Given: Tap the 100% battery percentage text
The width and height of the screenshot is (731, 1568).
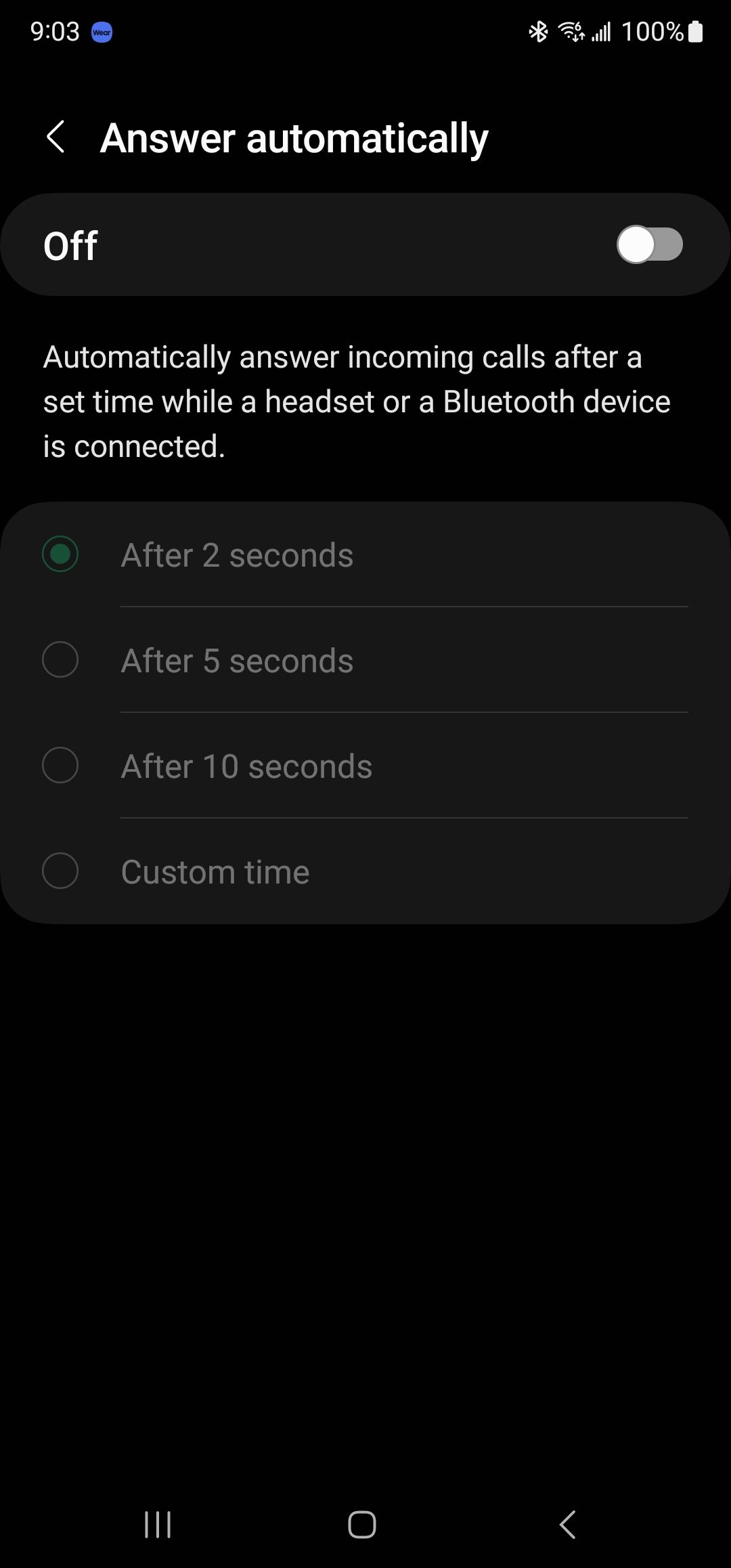Looking at the screenshot, I should (650, 30).
